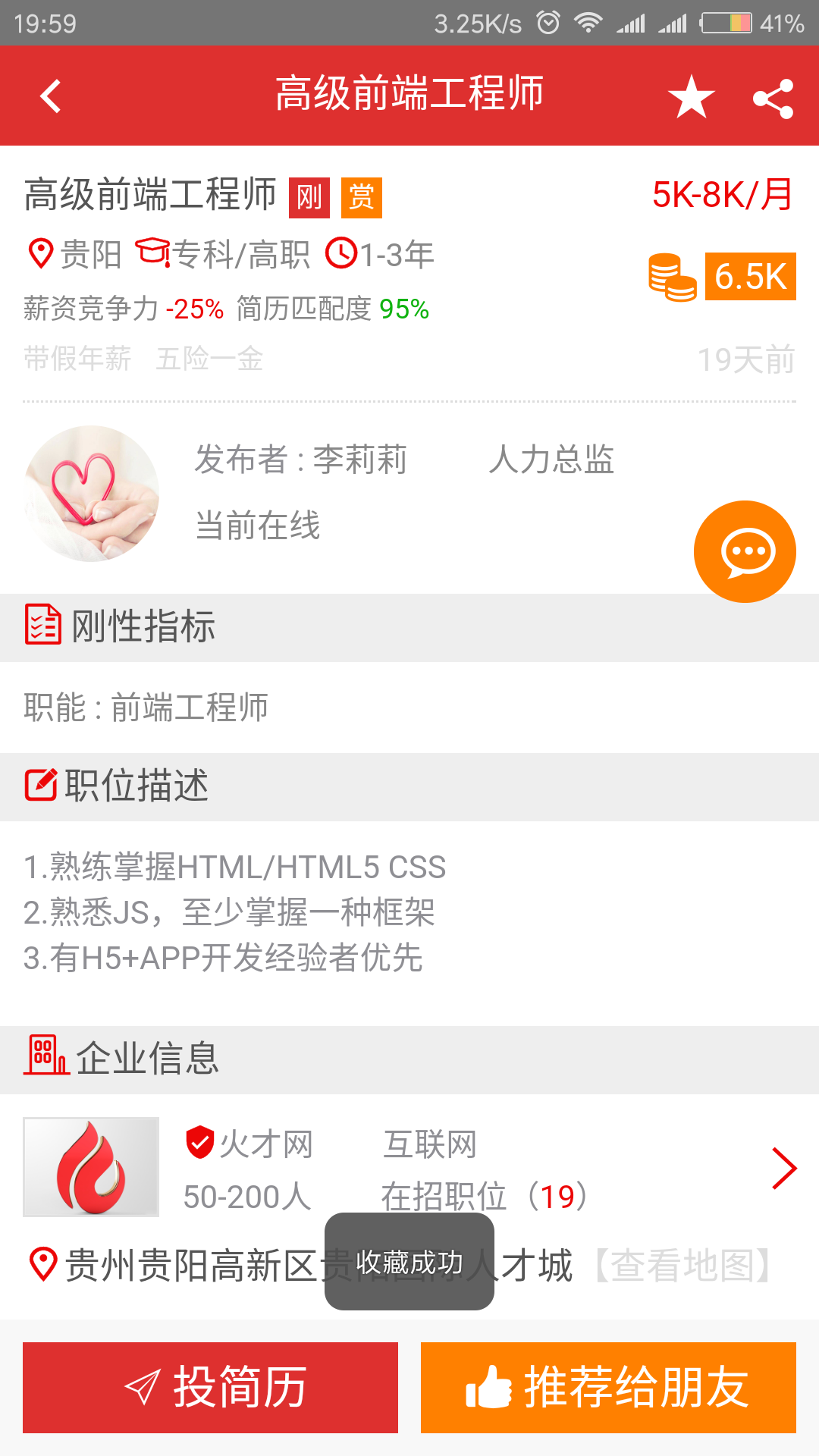
Task: Tap 推荐给朋友 to recommend this job
Action: point(608,1387)
